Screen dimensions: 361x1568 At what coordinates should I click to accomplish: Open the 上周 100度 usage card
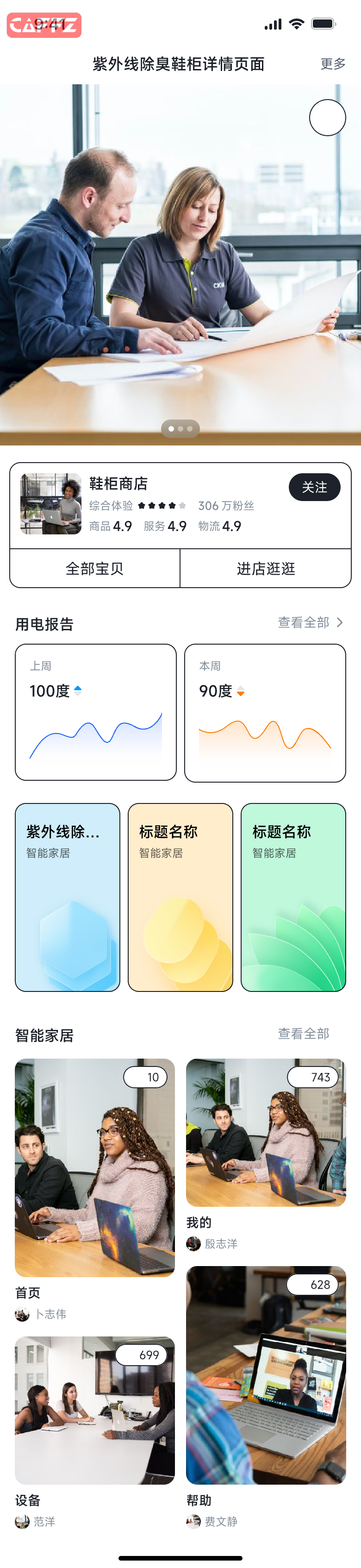(x=96, y=712)
